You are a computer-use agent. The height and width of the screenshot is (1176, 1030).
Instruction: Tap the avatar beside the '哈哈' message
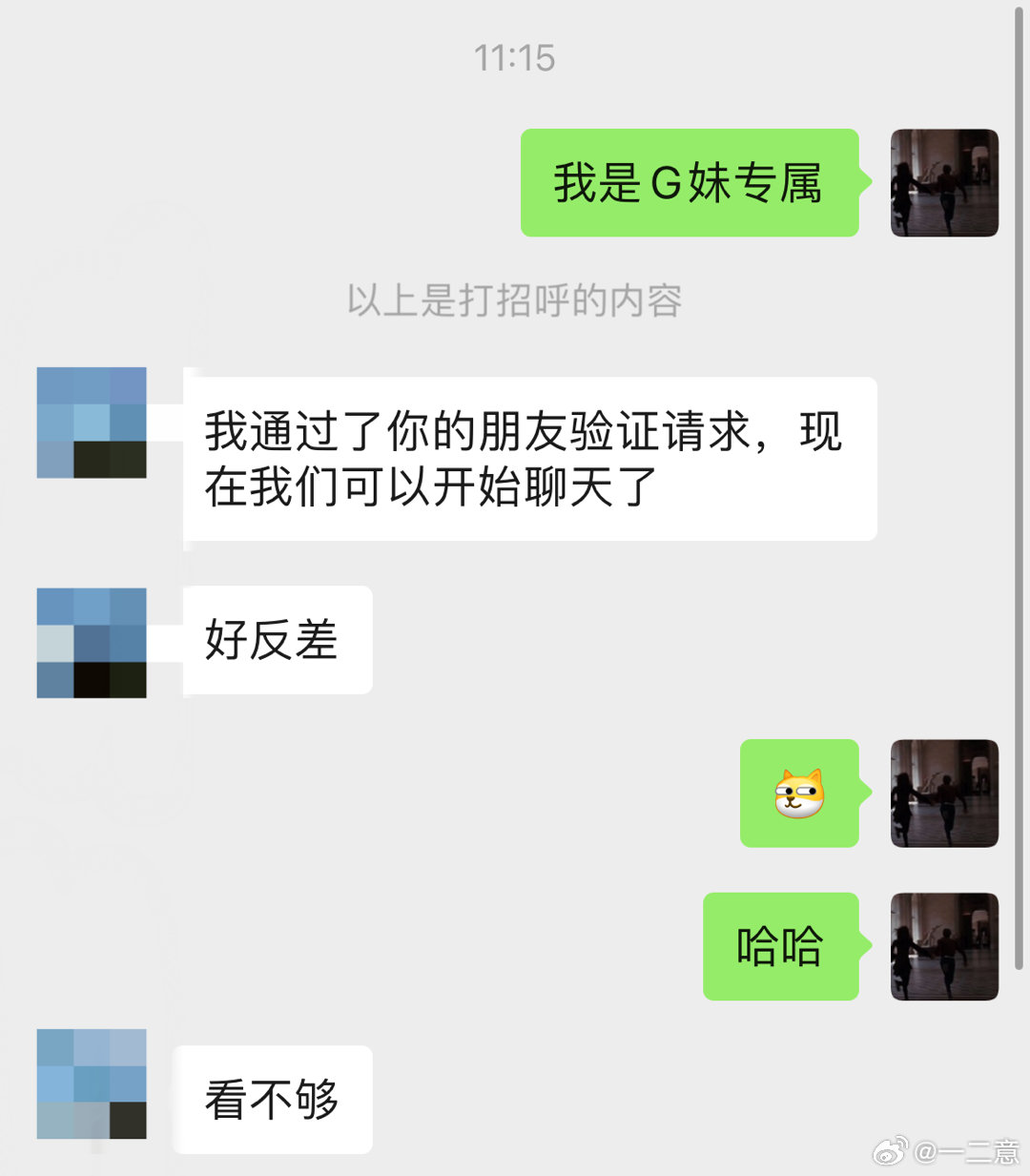click(x=944, y=946)
